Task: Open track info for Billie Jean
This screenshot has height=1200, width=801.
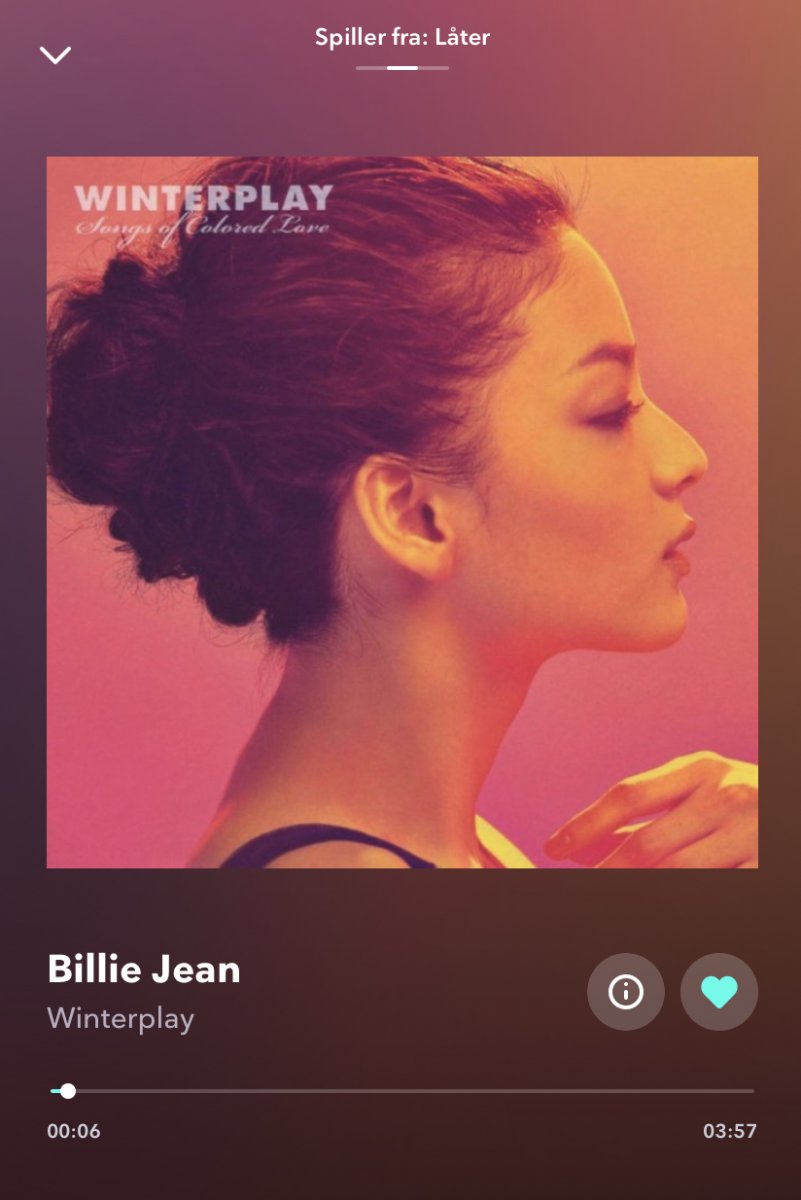Action: [x=626, y=992]
